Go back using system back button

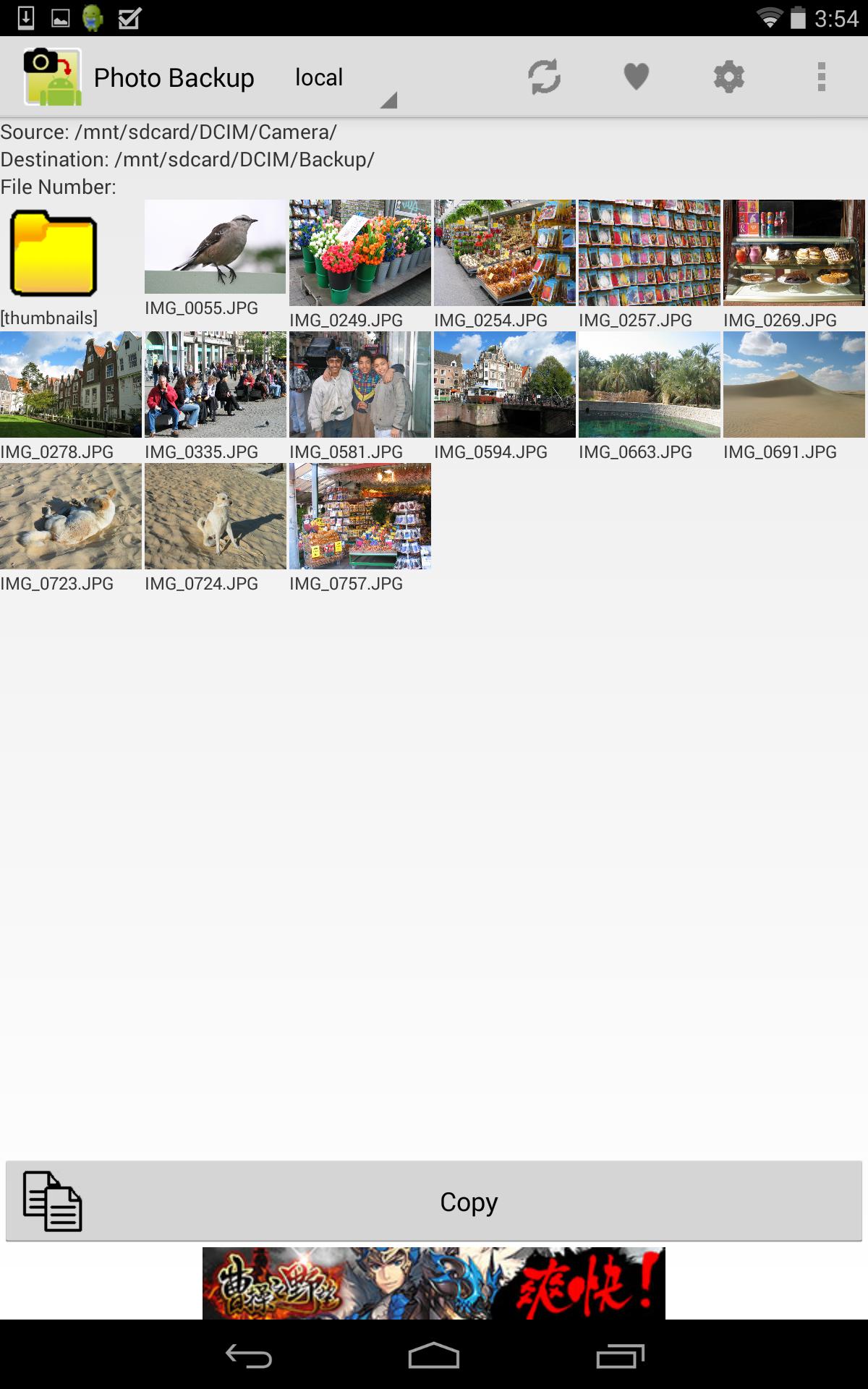coord(248,1356)
